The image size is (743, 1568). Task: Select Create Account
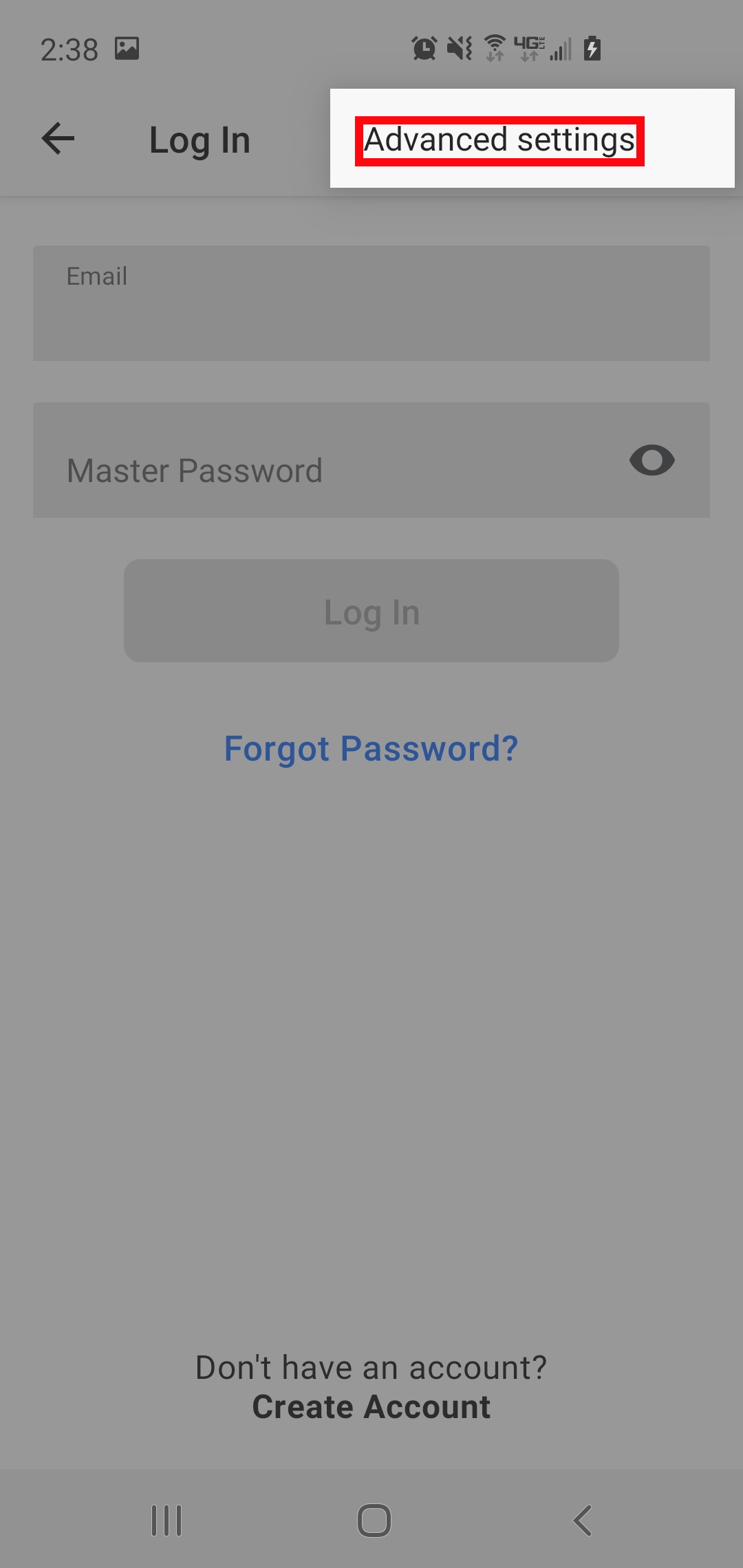pyautogui.click(x=371, y=1406)
